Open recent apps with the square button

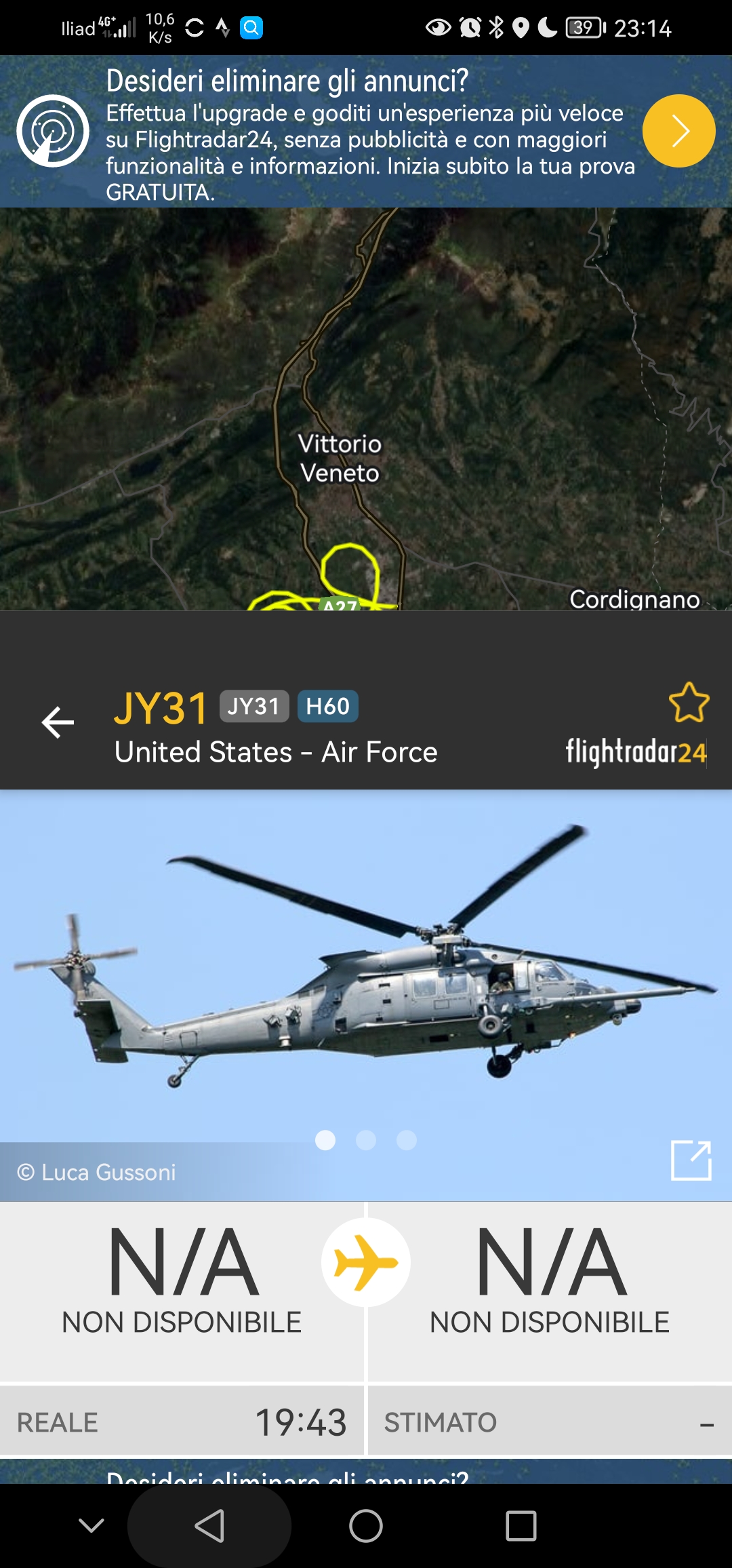[521, 1526]
